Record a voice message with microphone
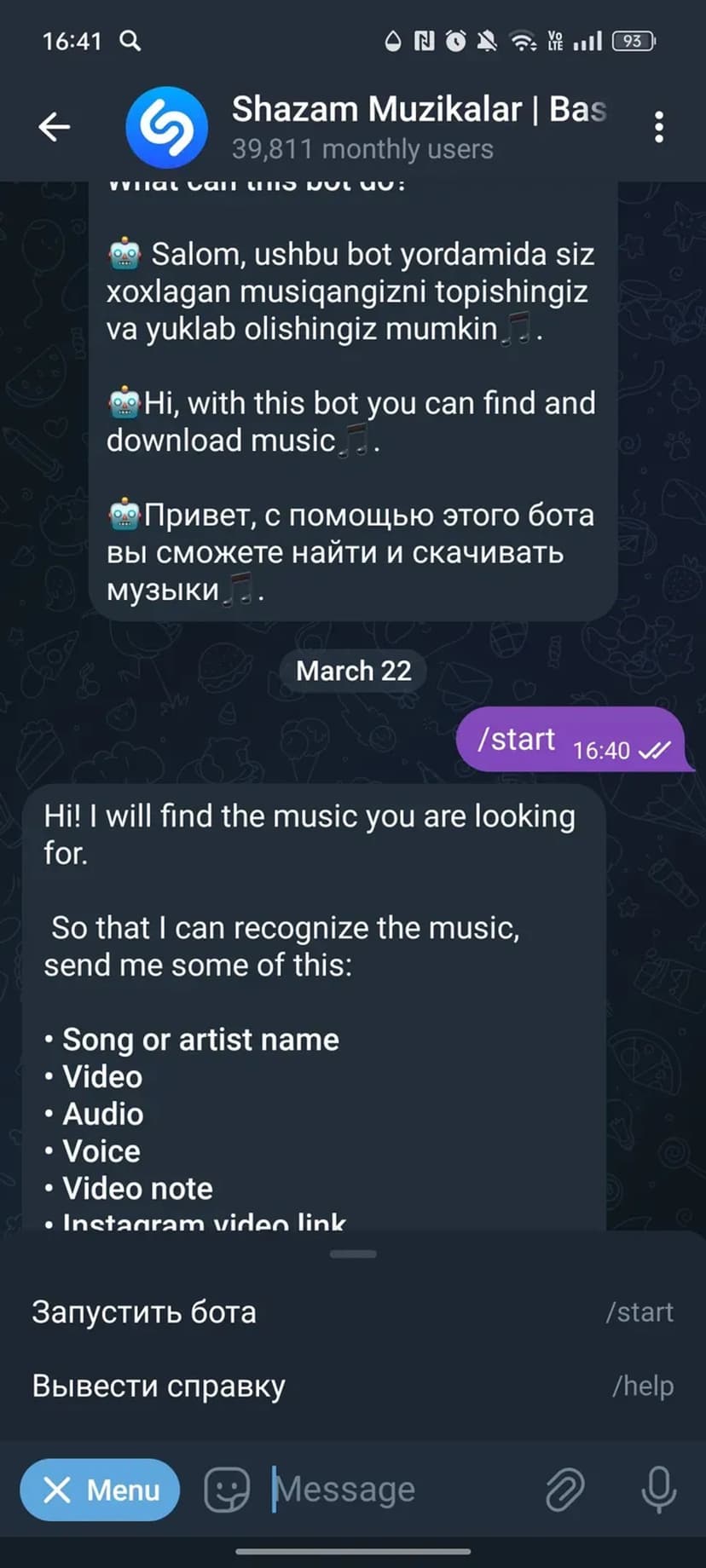This screenshot has height=1568, width=706. click(x=658, y=1490)
